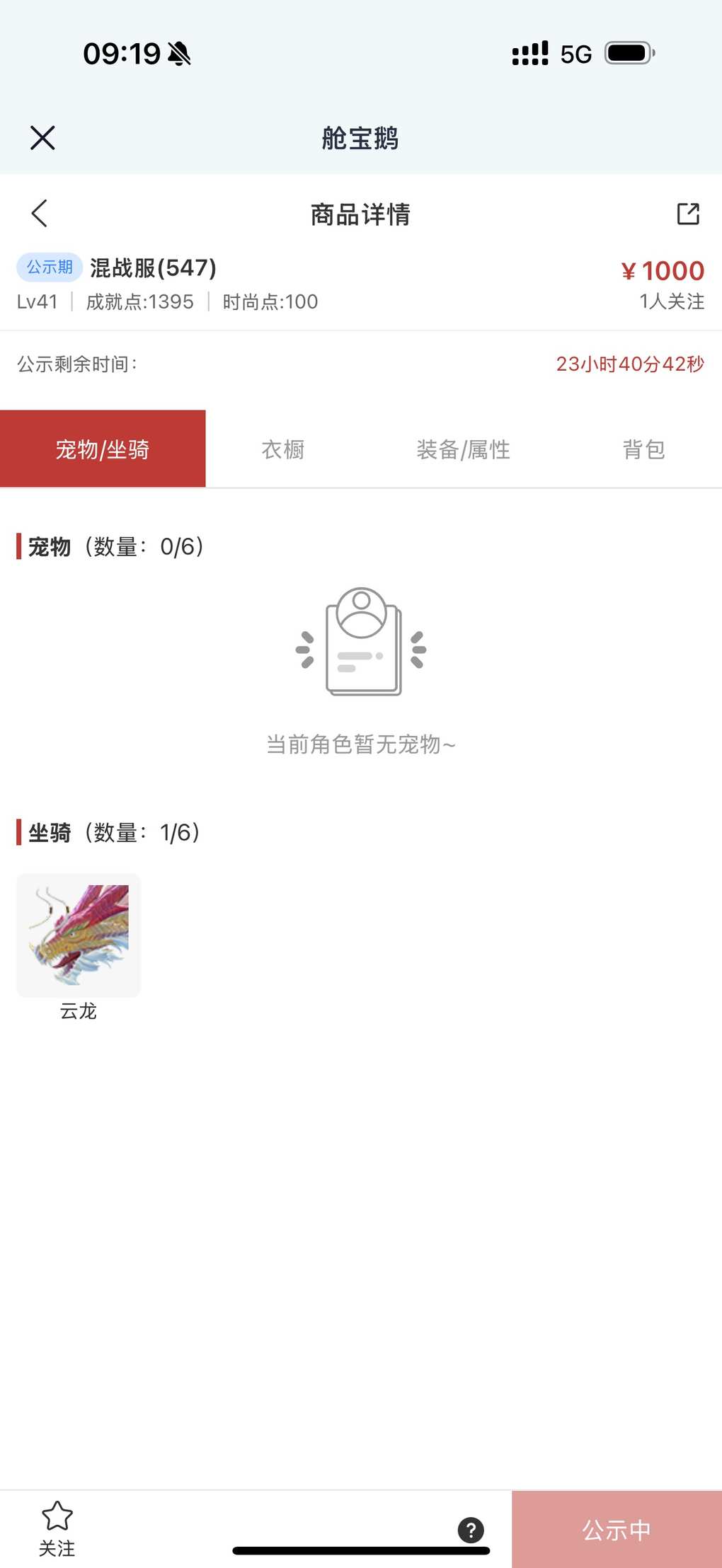This screenshot has width=722, height=1568.
Task: Open the 云龙 mount
Action: click(79, 935)
